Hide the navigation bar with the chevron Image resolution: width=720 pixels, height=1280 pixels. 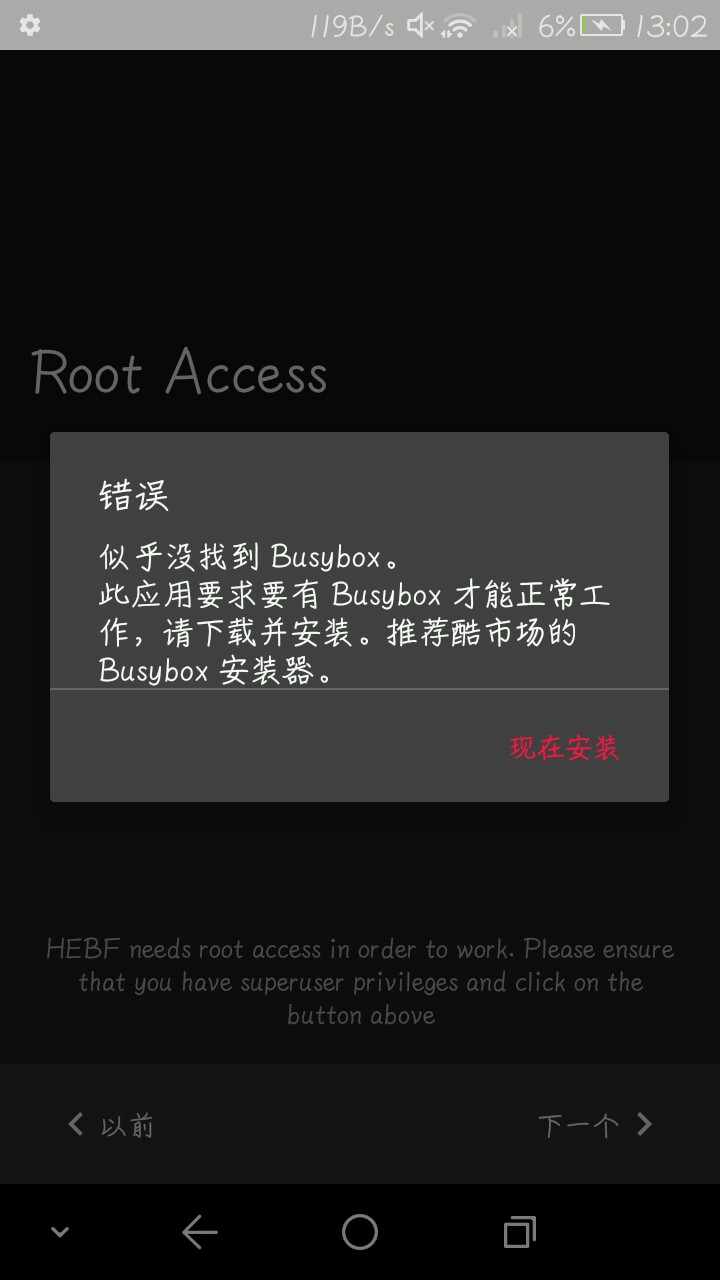click(x=60, y=1232)
